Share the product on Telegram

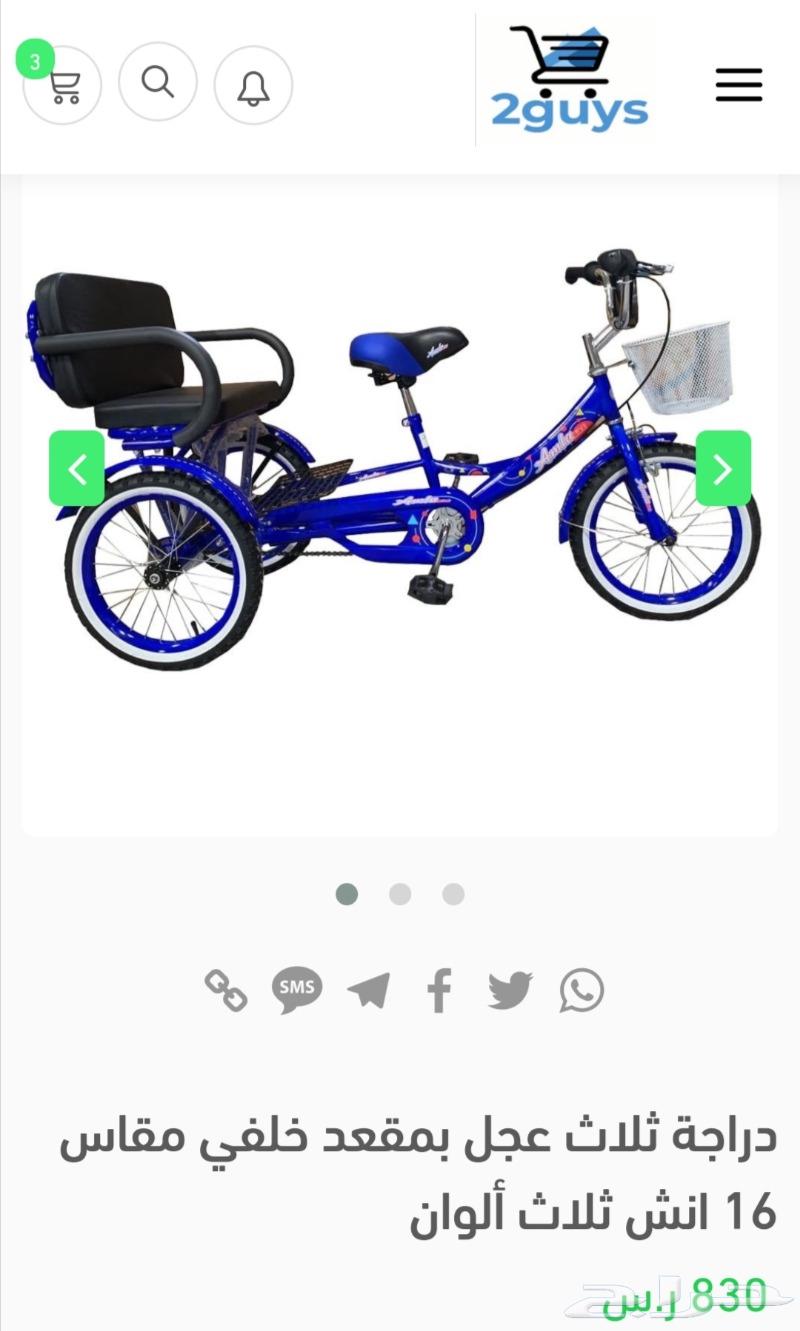[368, 991]
